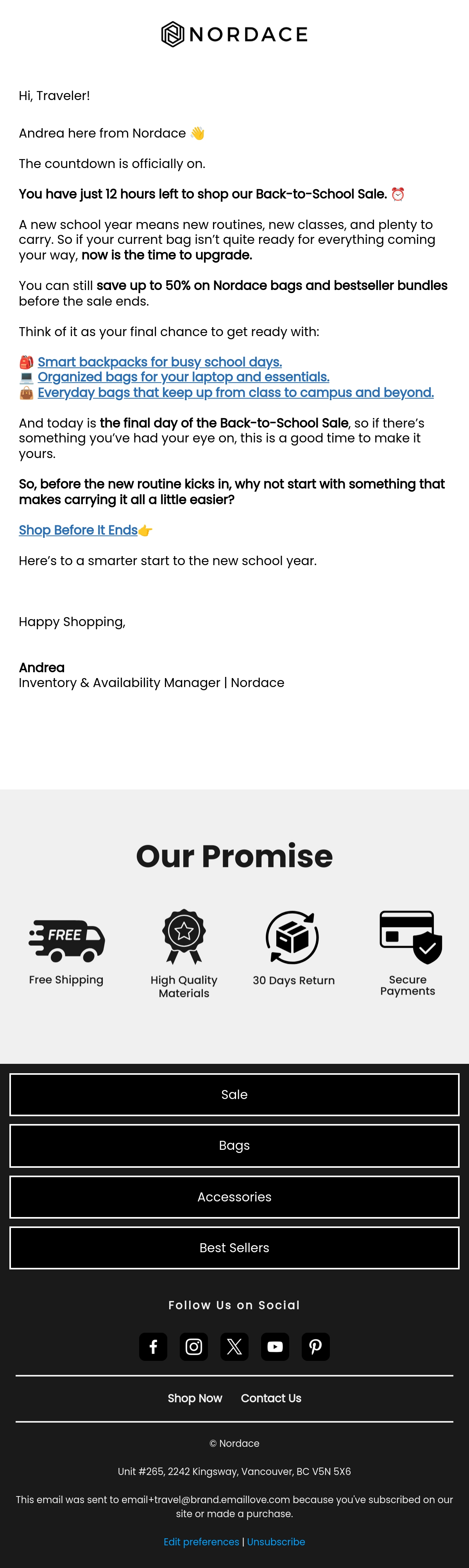Visit Nordace's Instagram profile
This screenshot has height=1568, width=469.
point(194,1346)
